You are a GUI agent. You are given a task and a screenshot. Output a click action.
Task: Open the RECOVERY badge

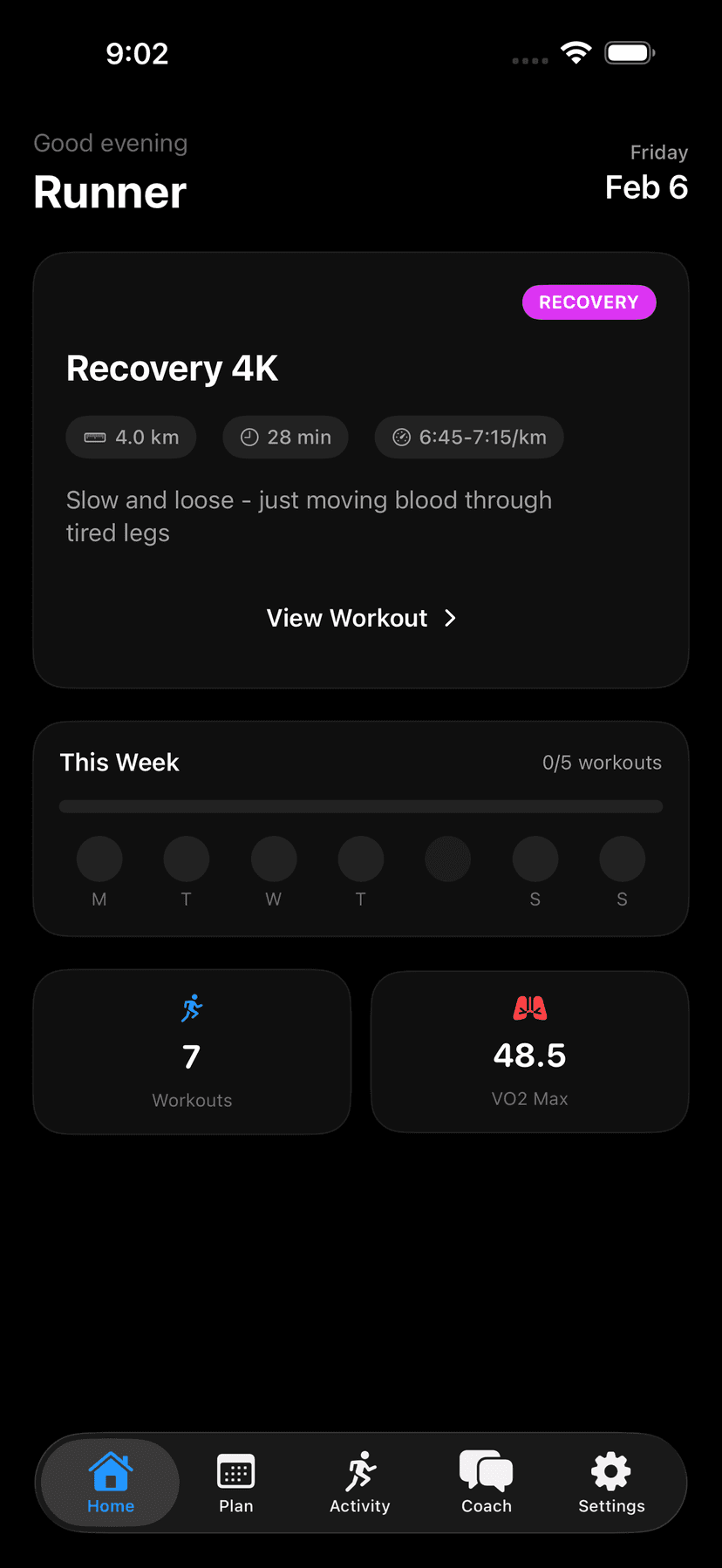pyautogui.click(x=589, y=302)
